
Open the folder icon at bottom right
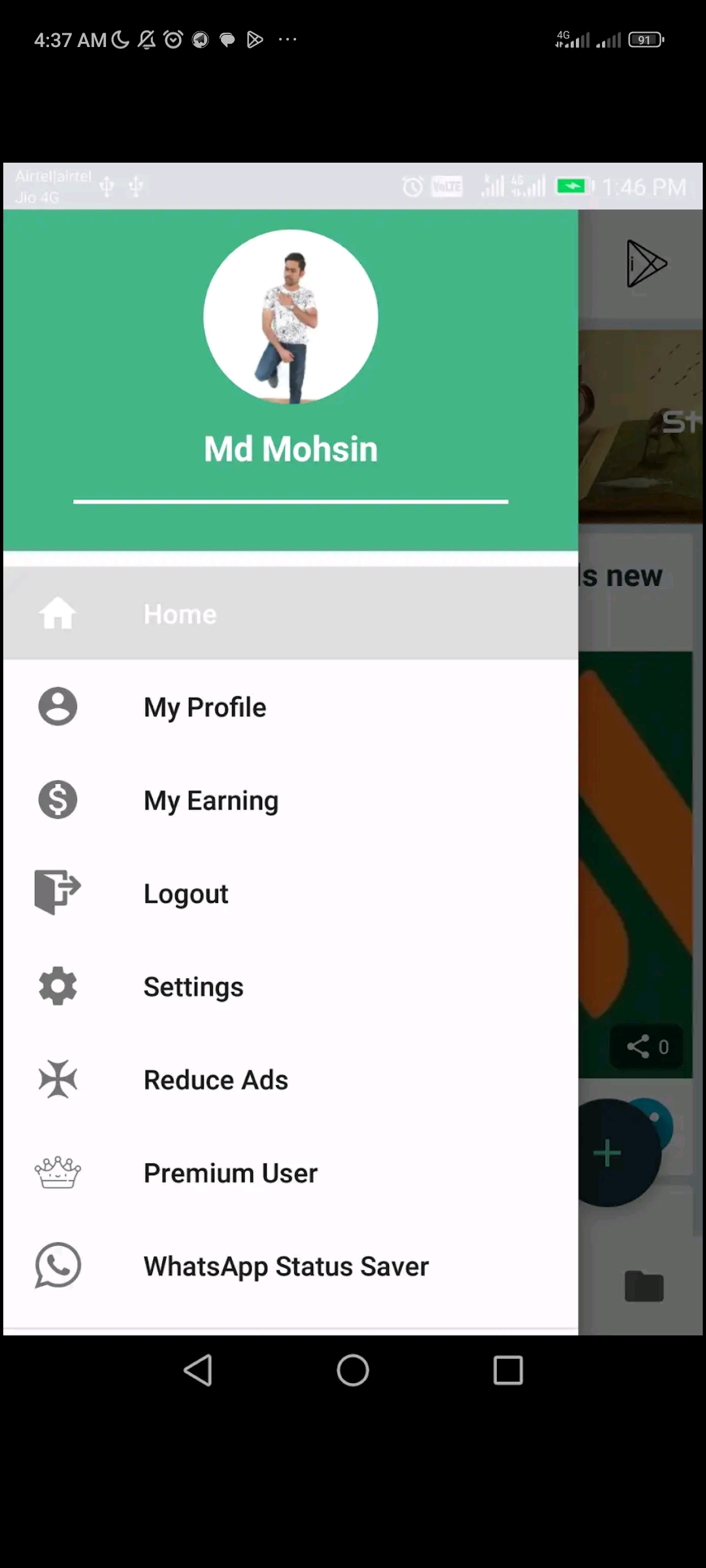tap(644, 1286)
